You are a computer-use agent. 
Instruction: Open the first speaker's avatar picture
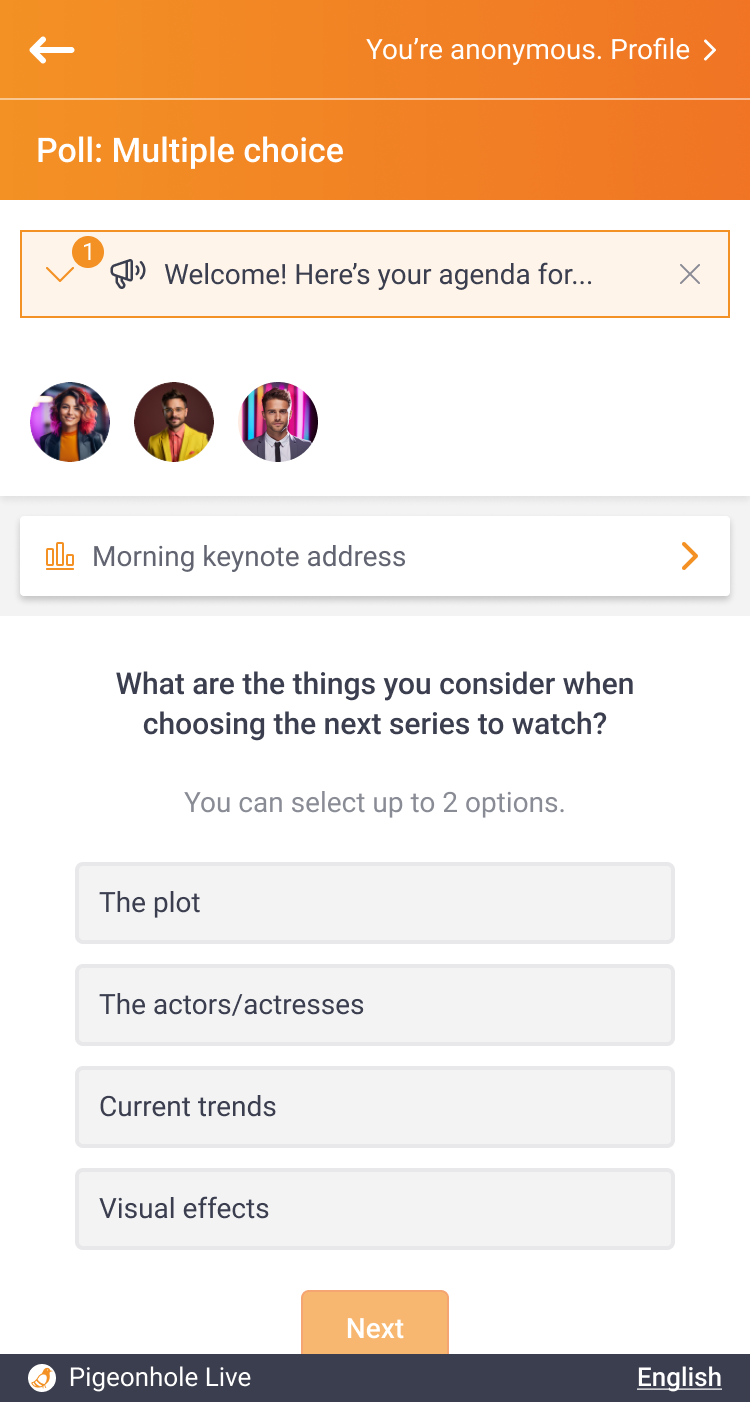click(x=70, y=421)
